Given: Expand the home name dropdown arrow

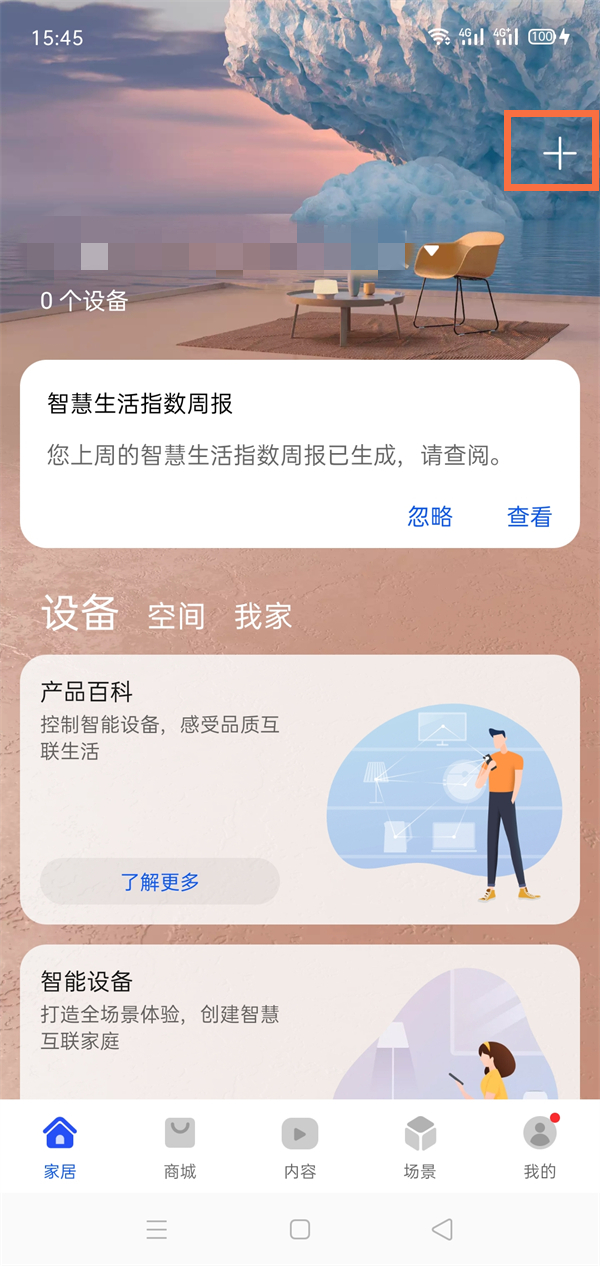Looking at the screenshot, I should coord(431,250).
